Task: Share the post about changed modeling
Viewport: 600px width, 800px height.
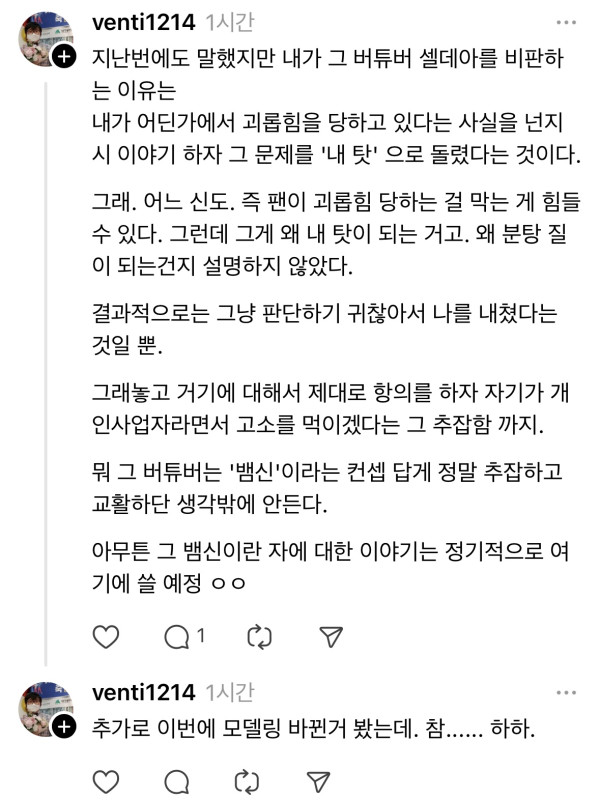Action: coord(318,781)
